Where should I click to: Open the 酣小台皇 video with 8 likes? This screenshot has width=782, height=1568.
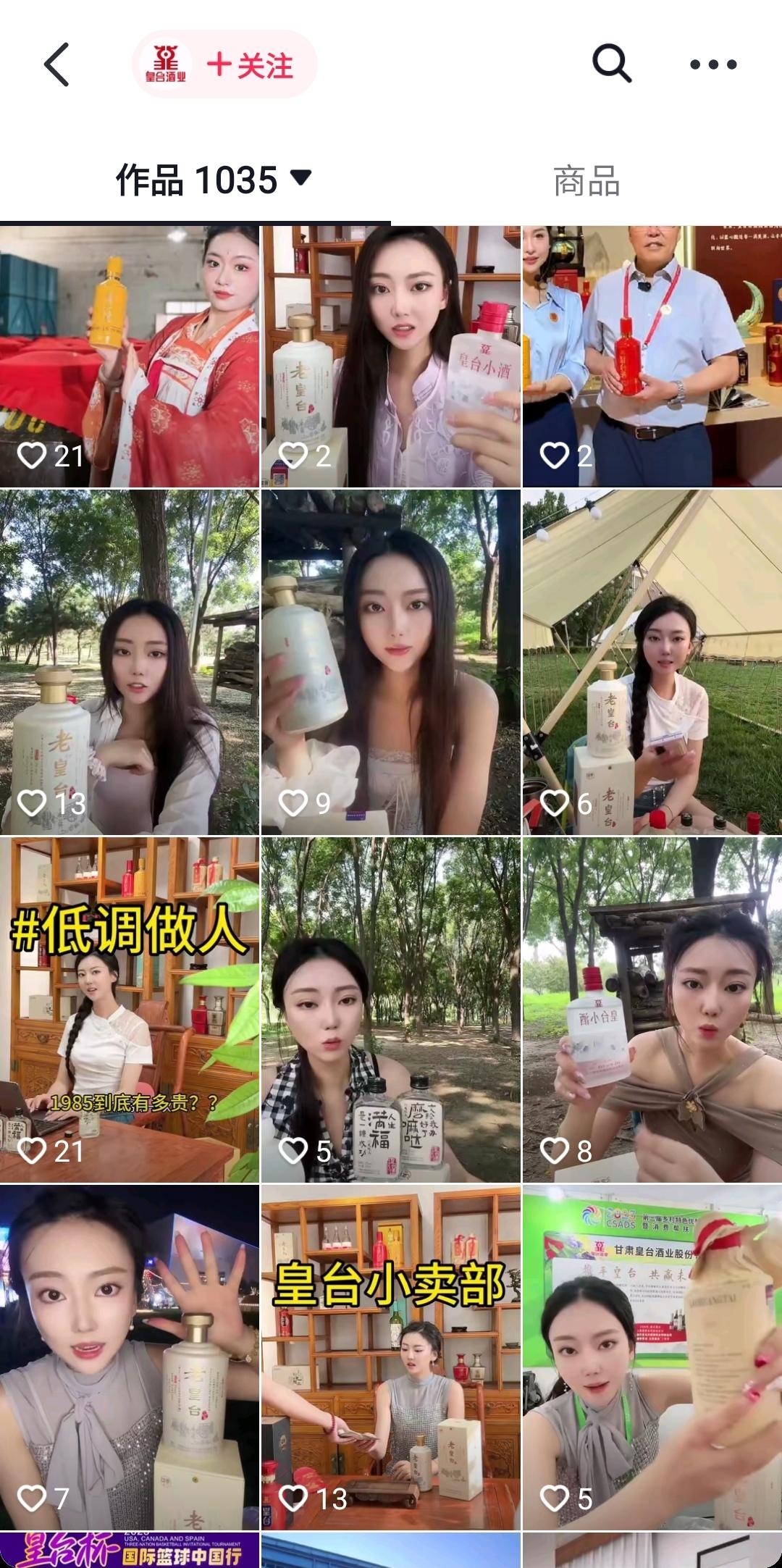point(652,1010)
